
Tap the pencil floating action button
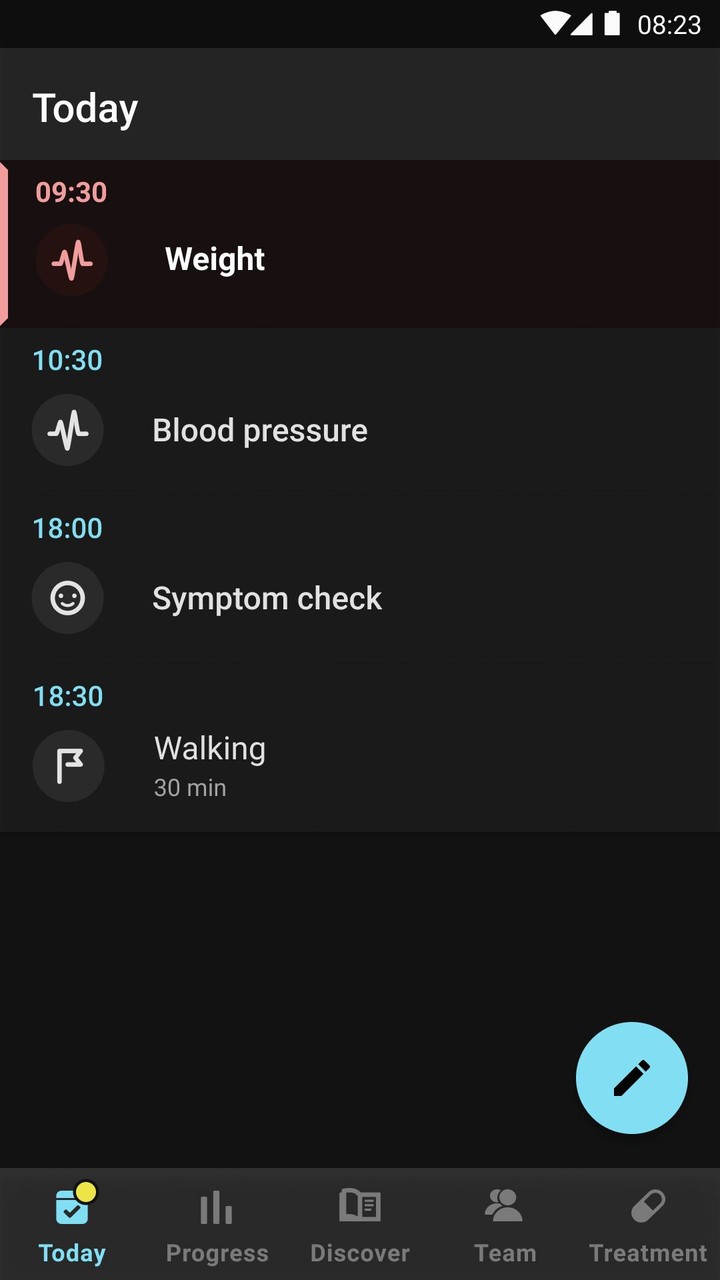[x=631, y=1078]
